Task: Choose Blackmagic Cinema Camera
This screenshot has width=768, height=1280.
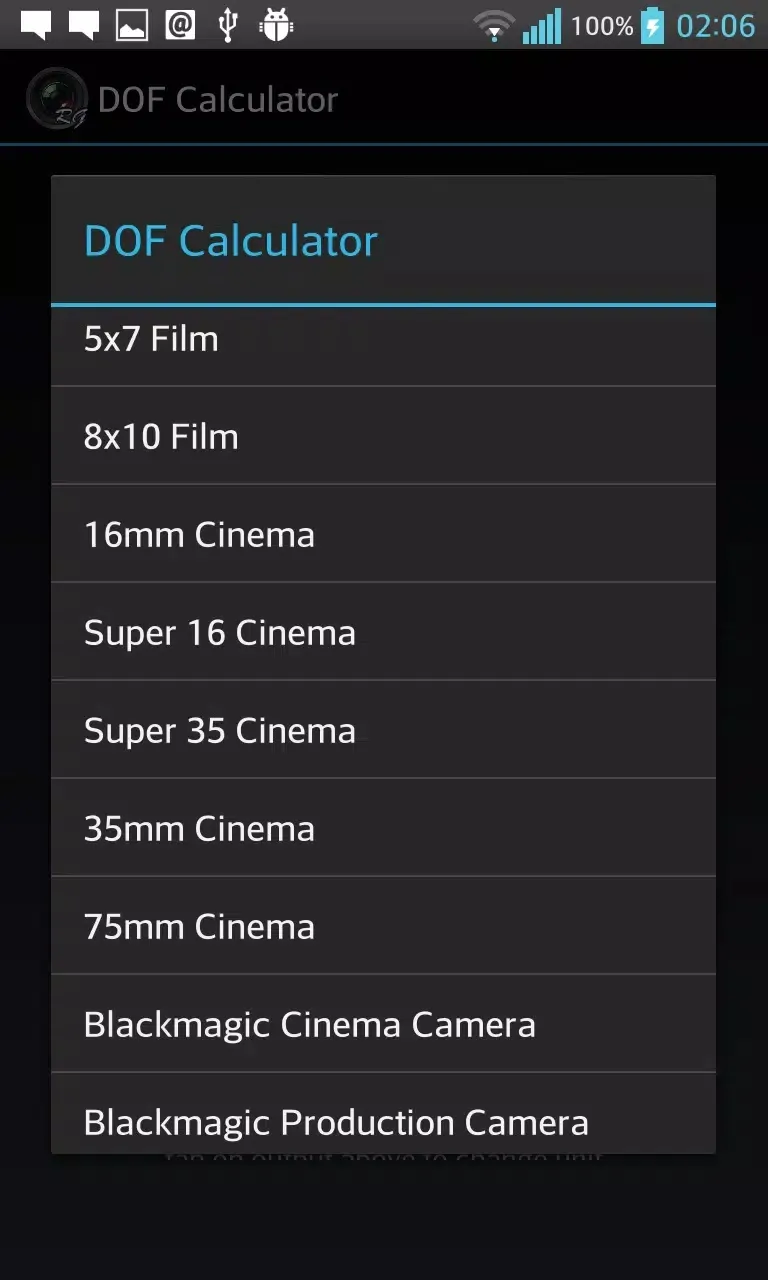Action: (383, 1024)
